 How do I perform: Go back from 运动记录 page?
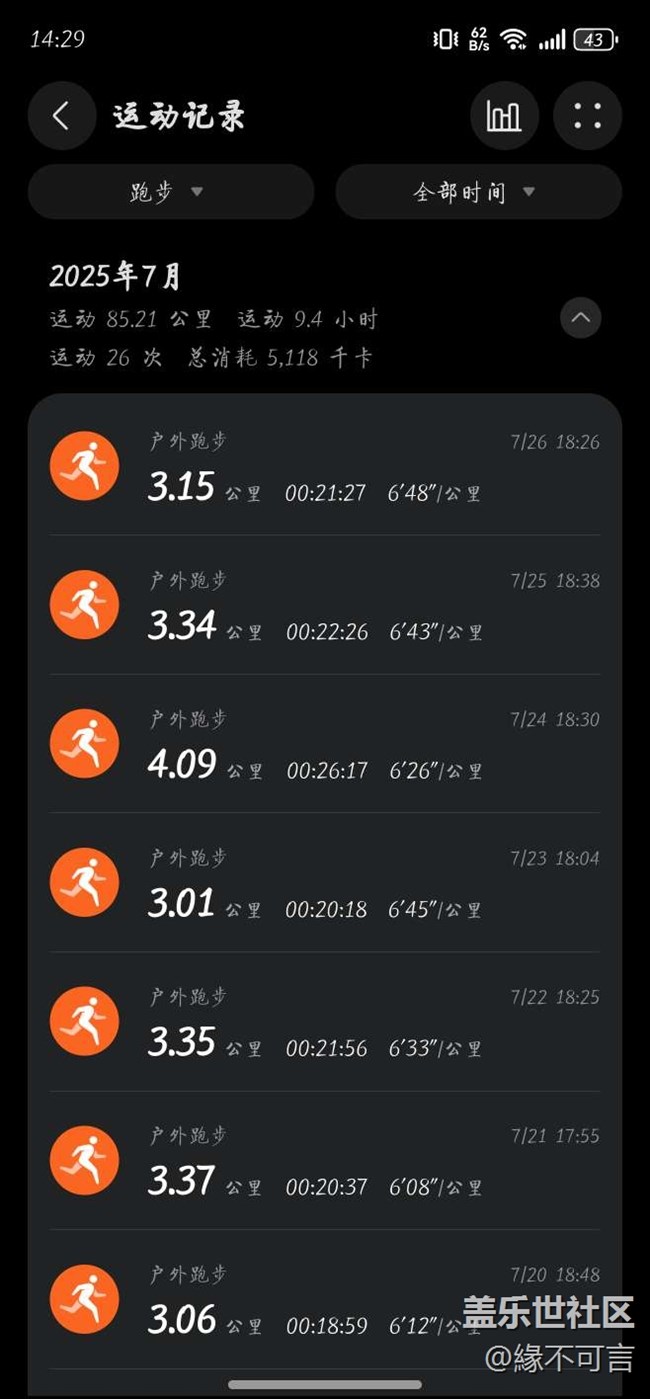click(62, 116)
